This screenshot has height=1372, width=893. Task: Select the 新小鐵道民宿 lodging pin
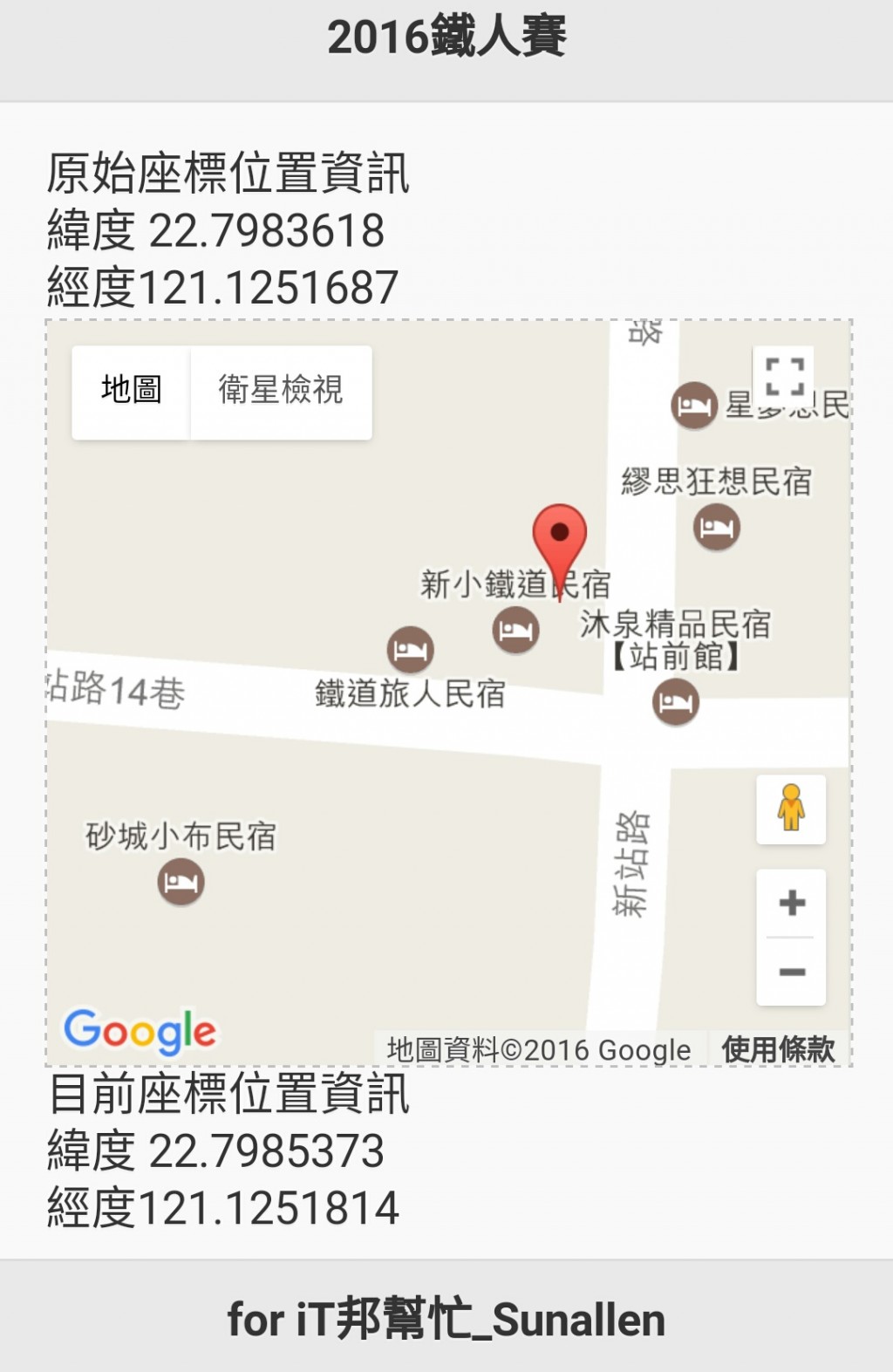(x=515, y=630)
